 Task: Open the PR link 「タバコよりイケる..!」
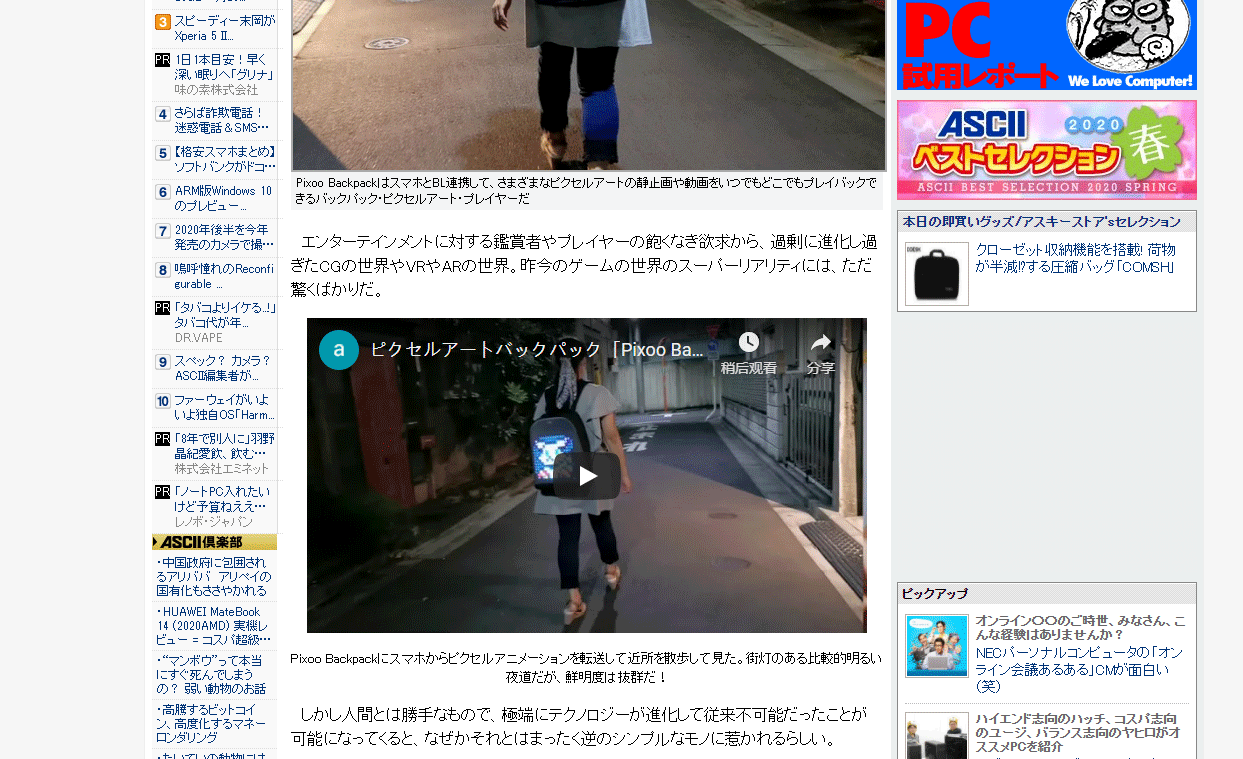[225, 315]
